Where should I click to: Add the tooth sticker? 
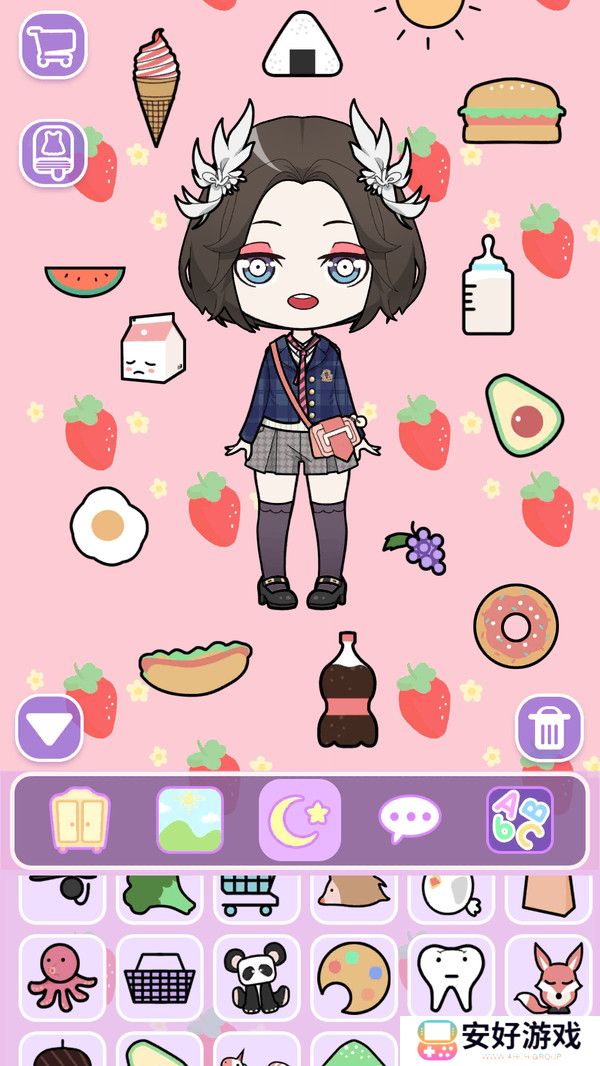click(451, 977)
